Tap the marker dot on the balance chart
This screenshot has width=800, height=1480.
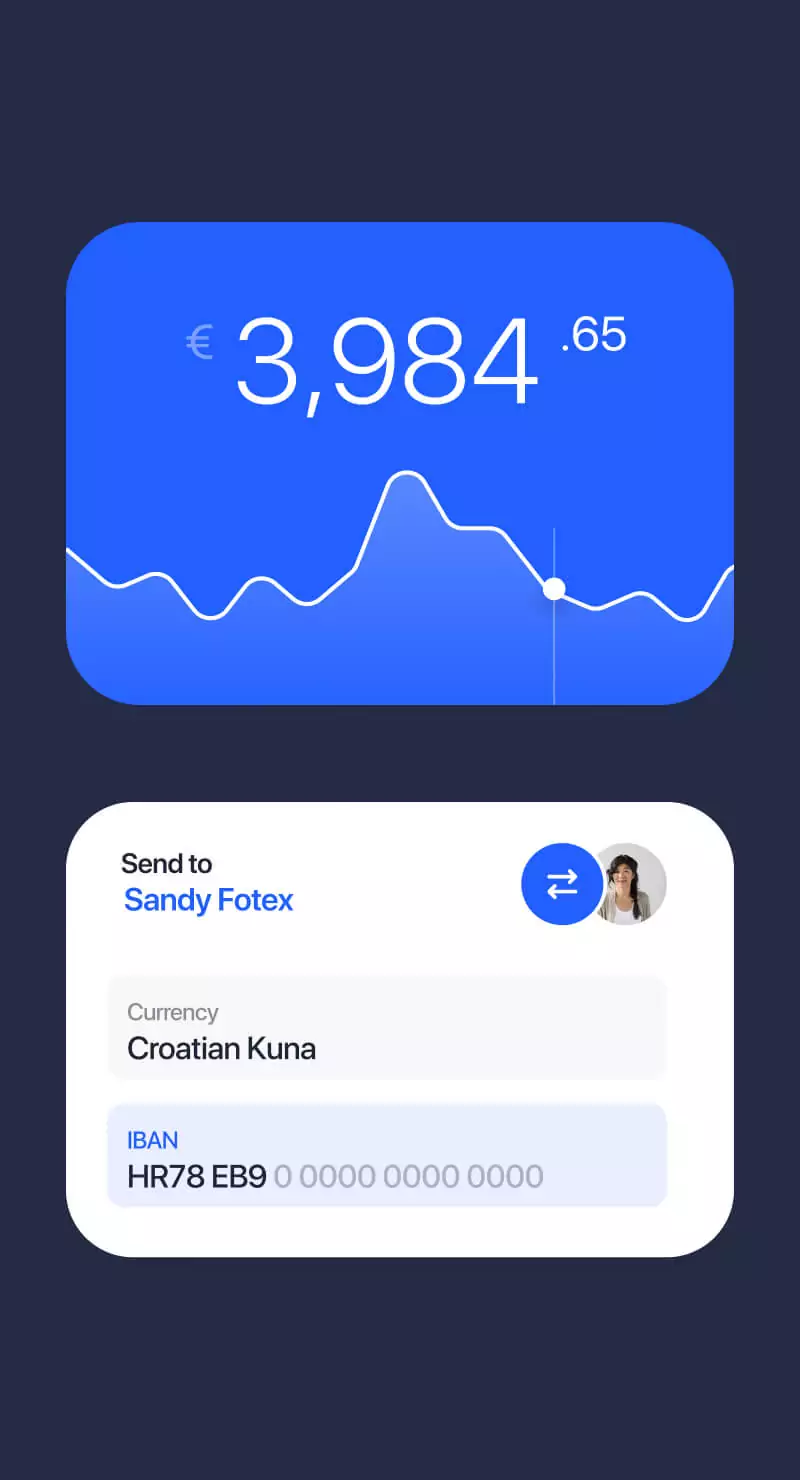coord(554,589)
